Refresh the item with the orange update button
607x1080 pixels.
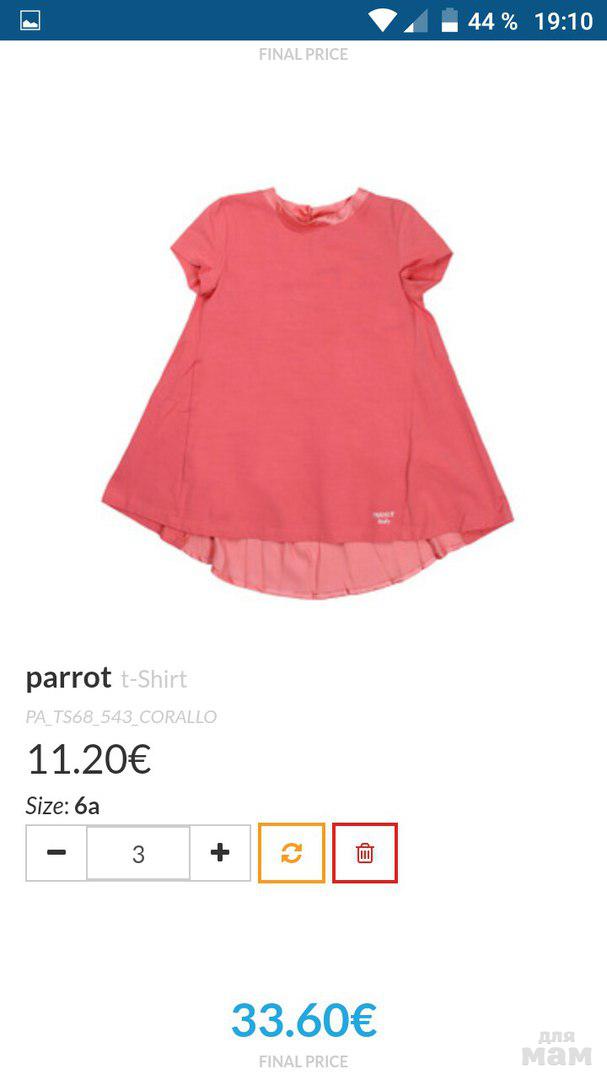tap(291, 853)
